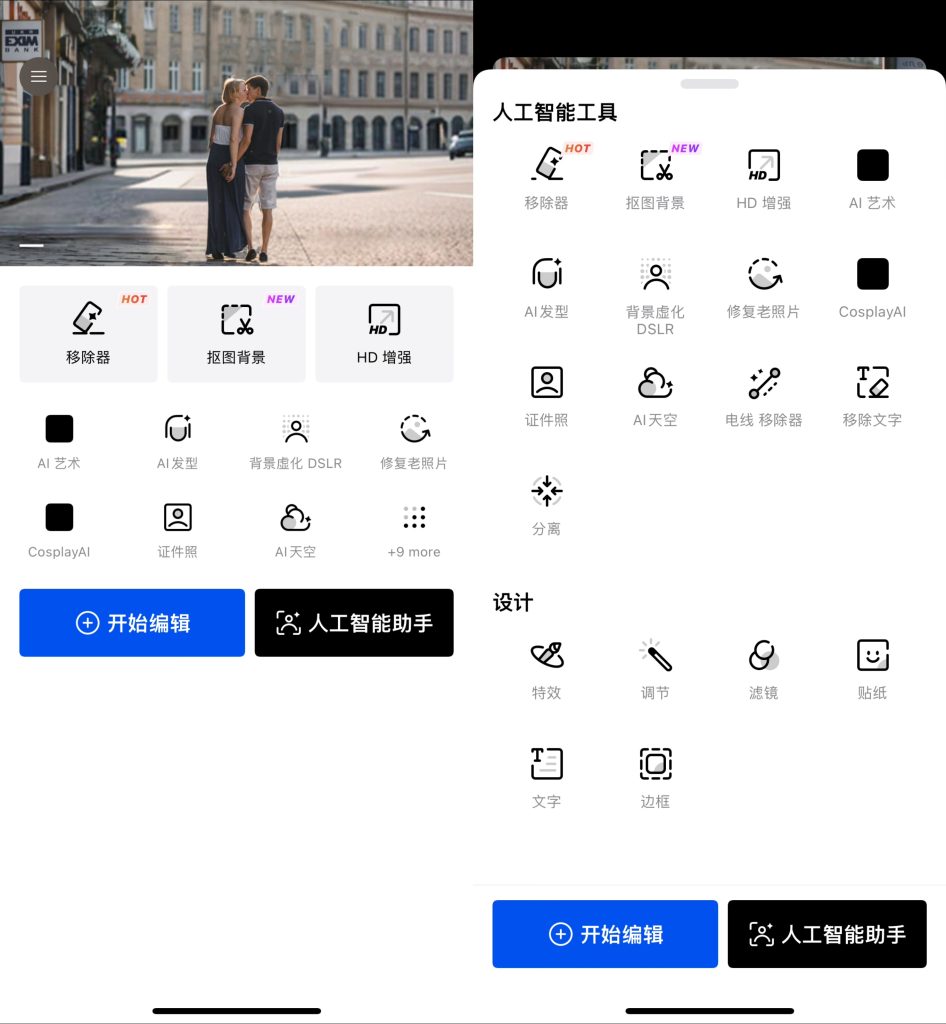946x1024 pixels.
Task: Launch the 人工智能助手 AI assistant
Action: (826, 934)
